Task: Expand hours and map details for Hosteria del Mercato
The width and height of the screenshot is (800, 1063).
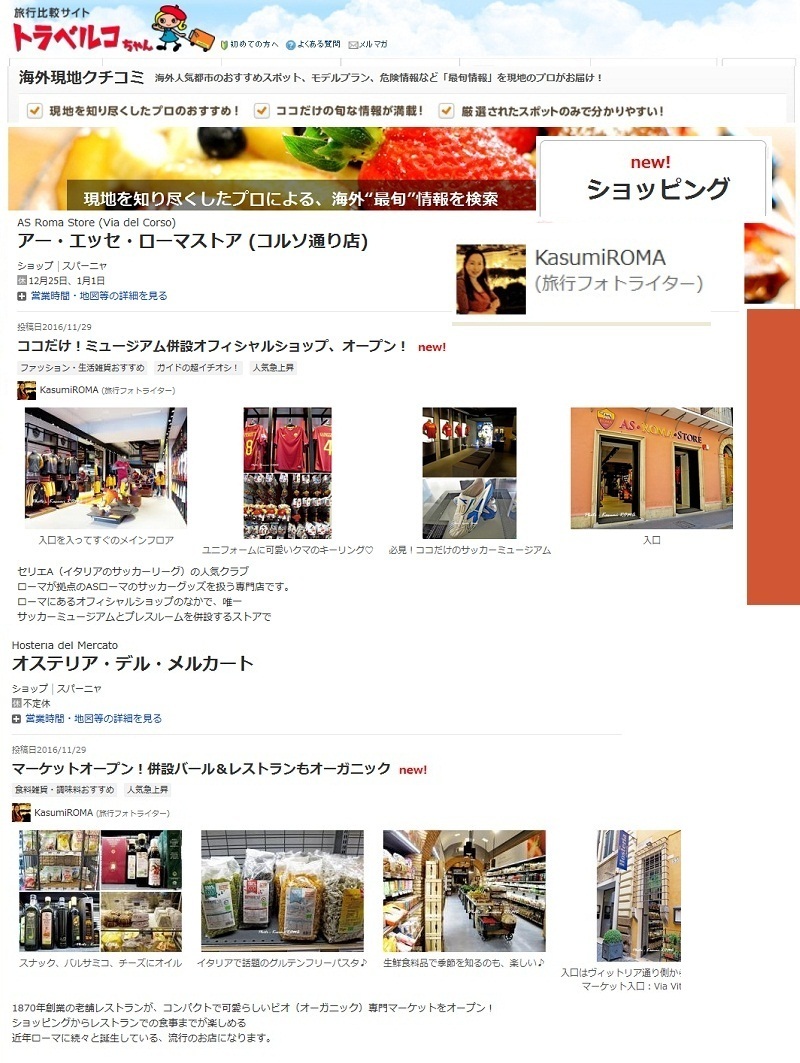Action: click(93, 719)
